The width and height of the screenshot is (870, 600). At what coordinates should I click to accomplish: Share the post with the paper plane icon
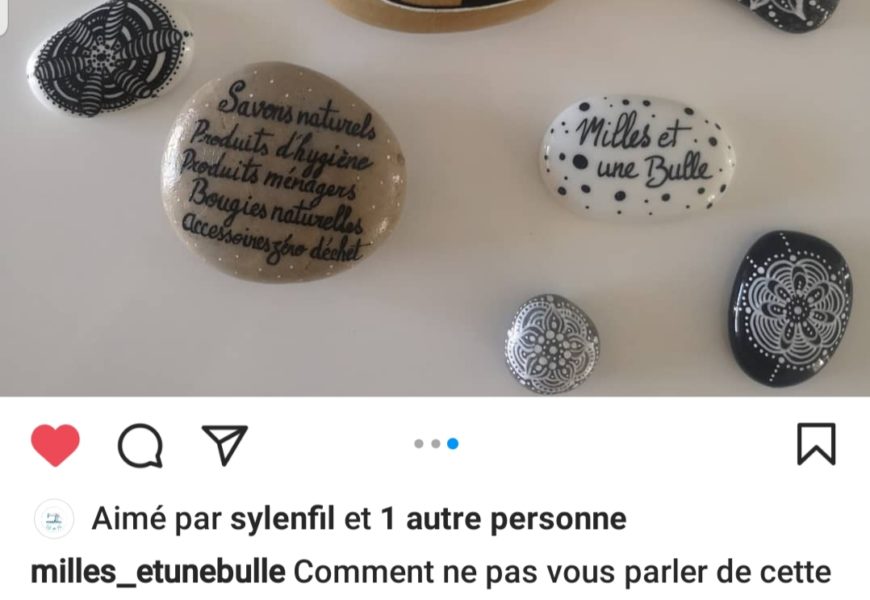click(225, 445)
